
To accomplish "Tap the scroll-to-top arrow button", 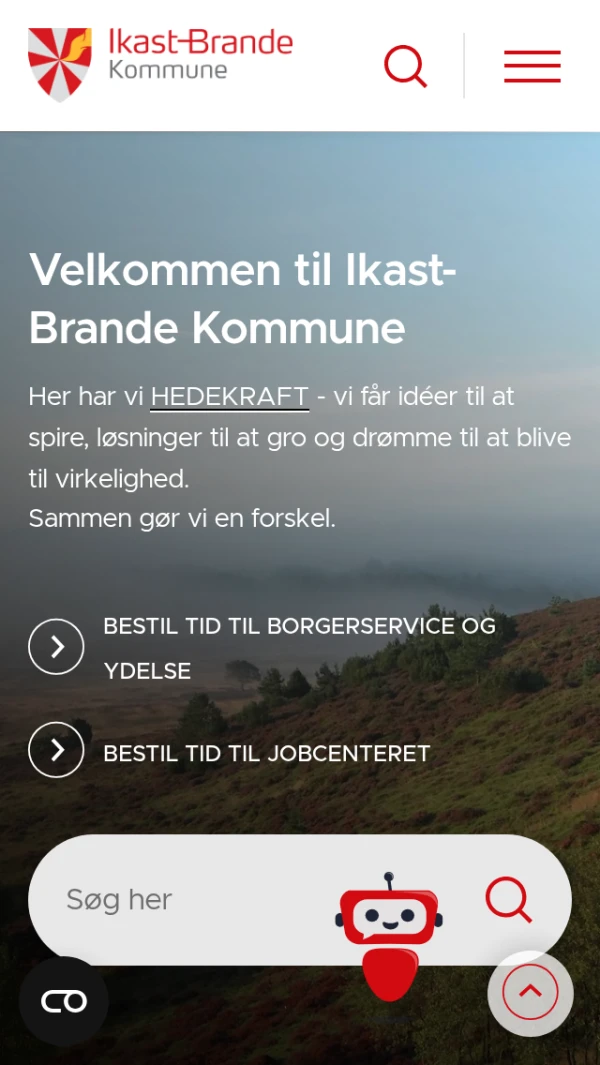I will pos(530,992).
